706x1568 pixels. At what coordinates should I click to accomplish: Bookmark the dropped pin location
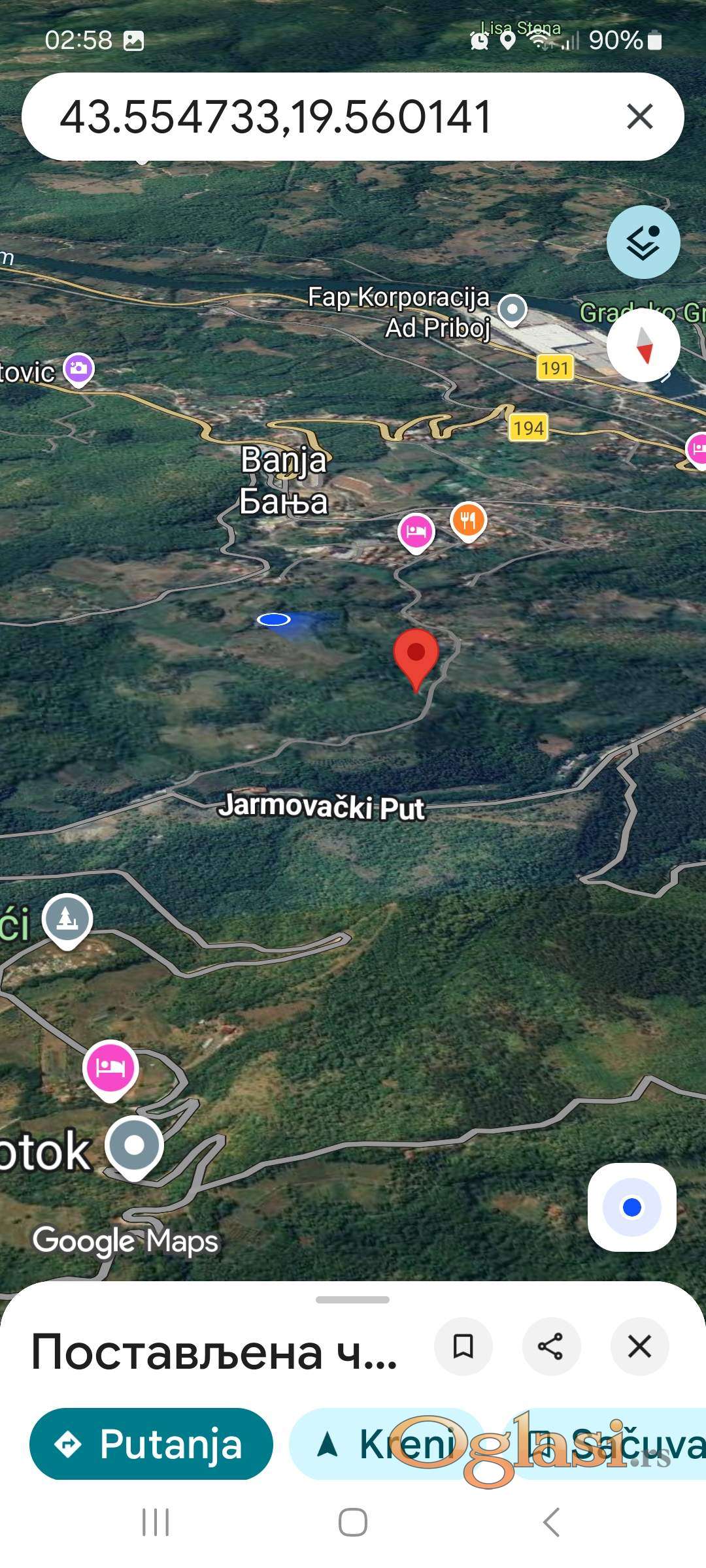(463, 1347)
